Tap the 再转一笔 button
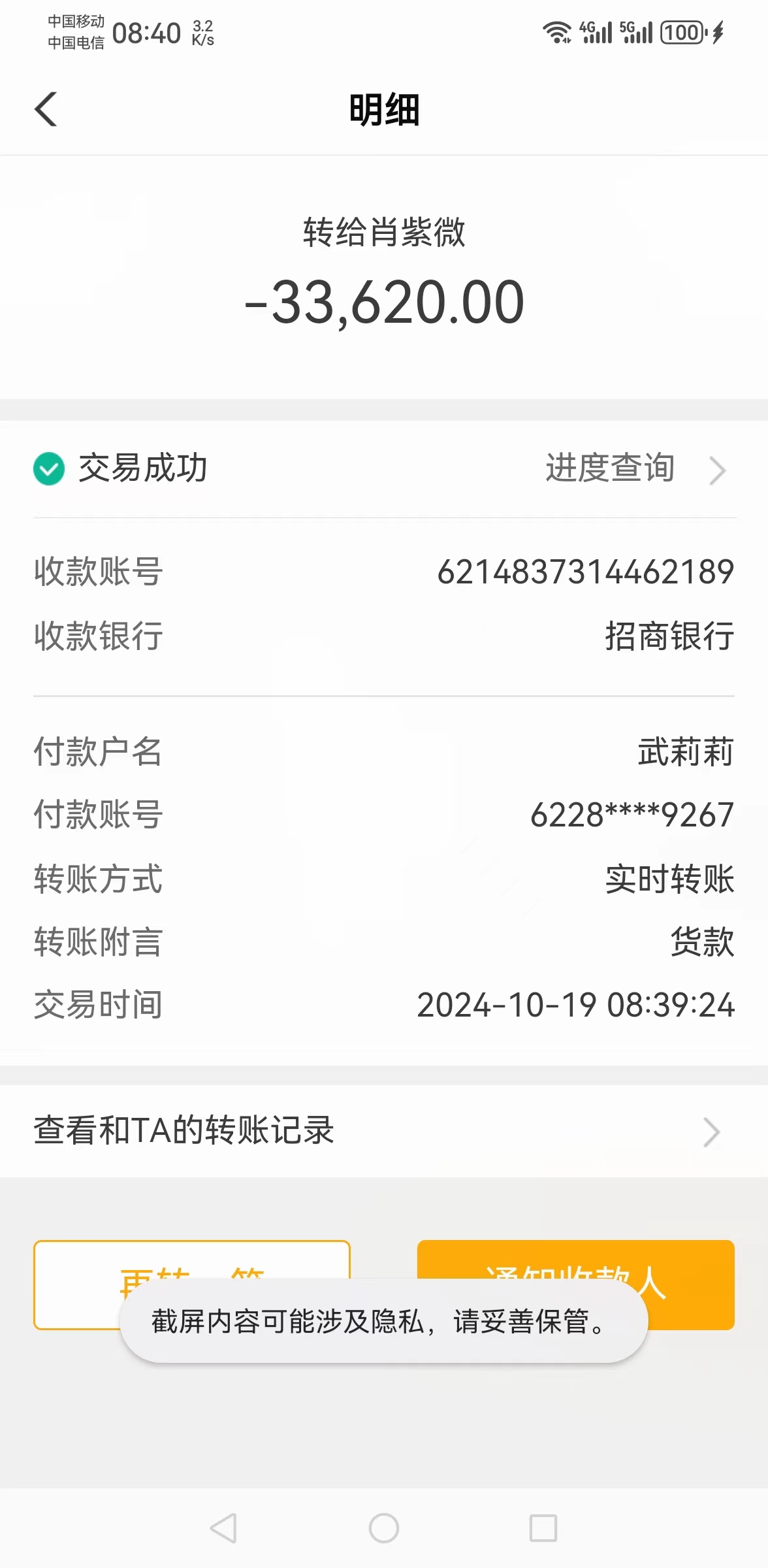This screenshot has height=1568, width=768. click(x=192, y=1285)
